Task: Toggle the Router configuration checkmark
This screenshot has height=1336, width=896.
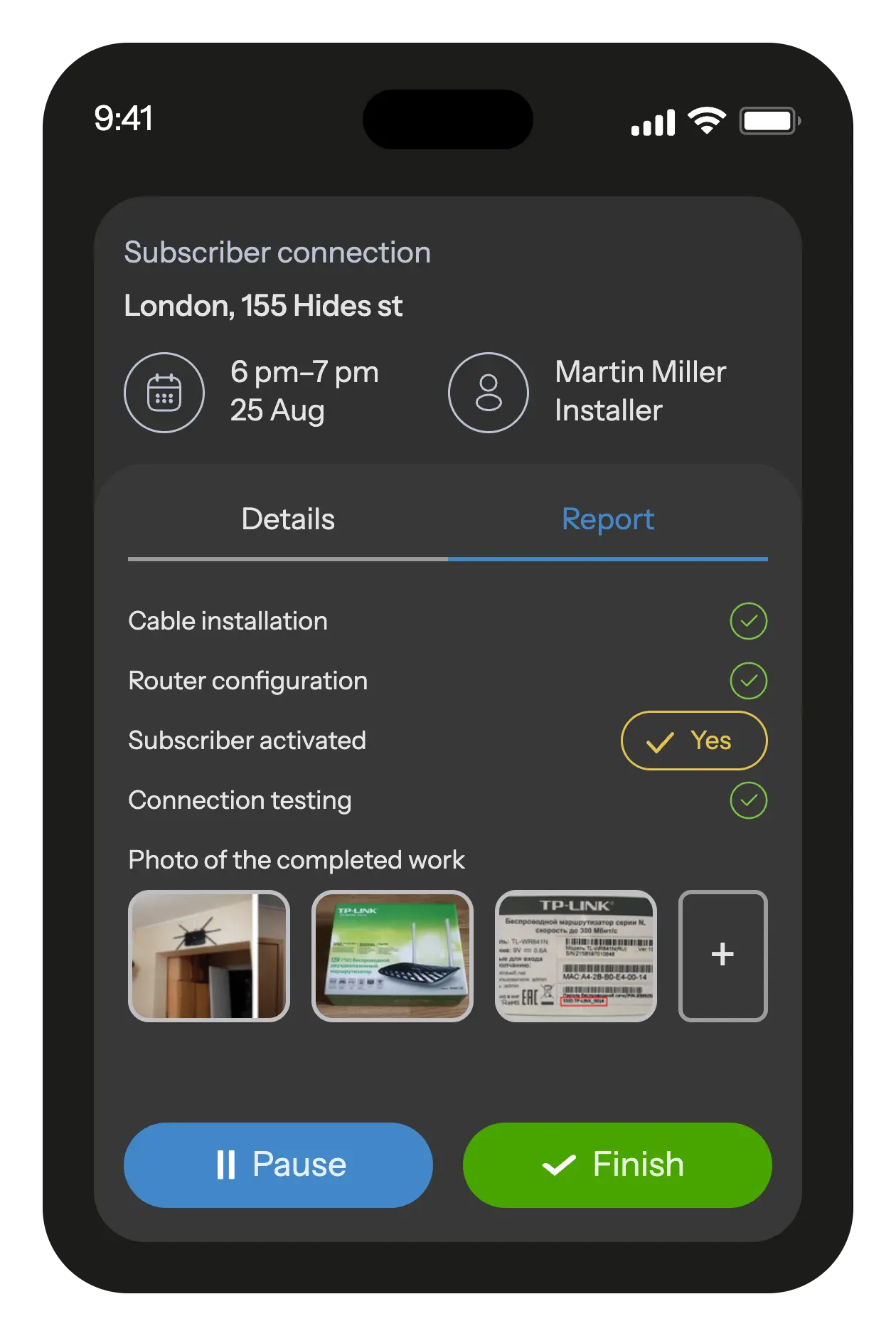Action: coord(748,681)
